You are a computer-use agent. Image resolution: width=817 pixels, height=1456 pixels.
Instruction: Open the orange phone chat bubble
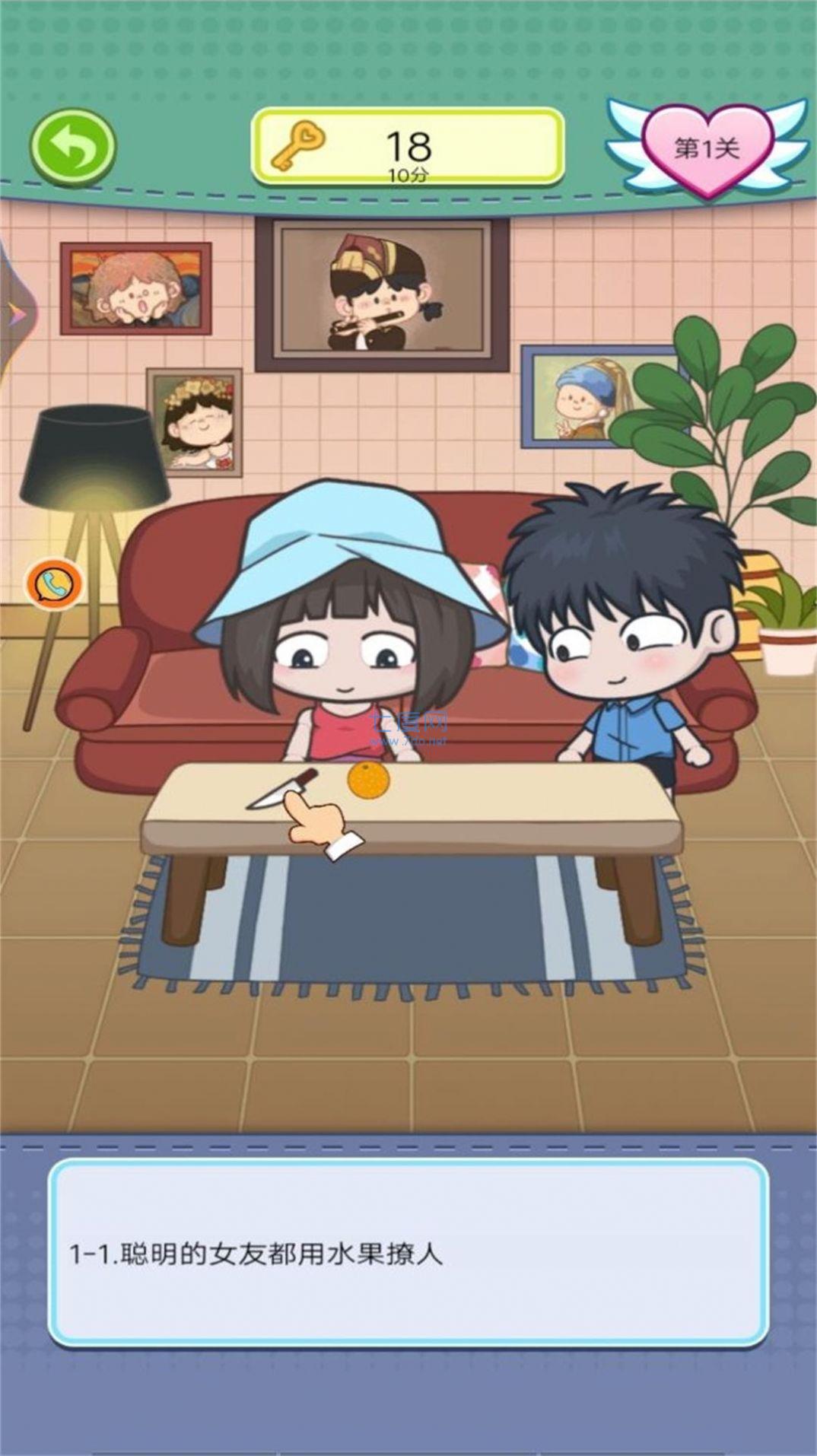click(56, 583)
